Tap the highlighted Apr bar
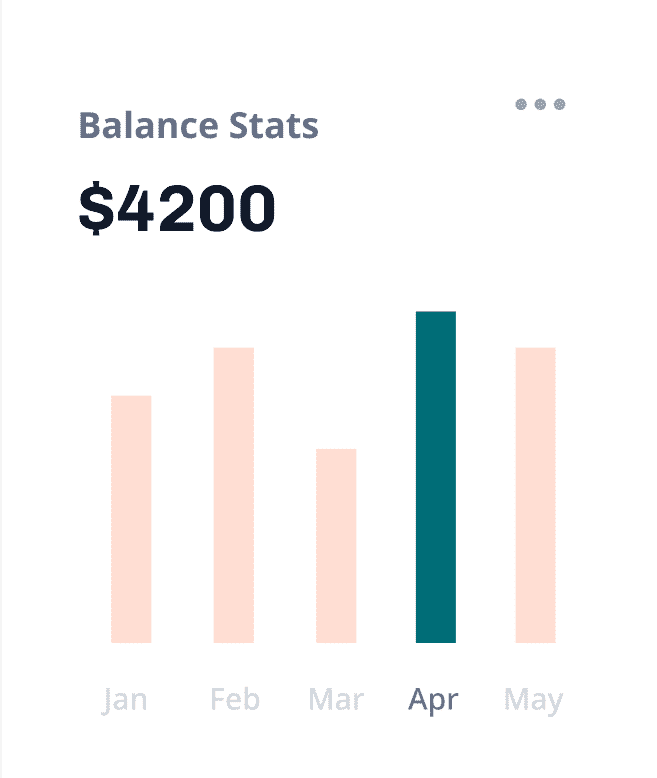 point(436,477)
